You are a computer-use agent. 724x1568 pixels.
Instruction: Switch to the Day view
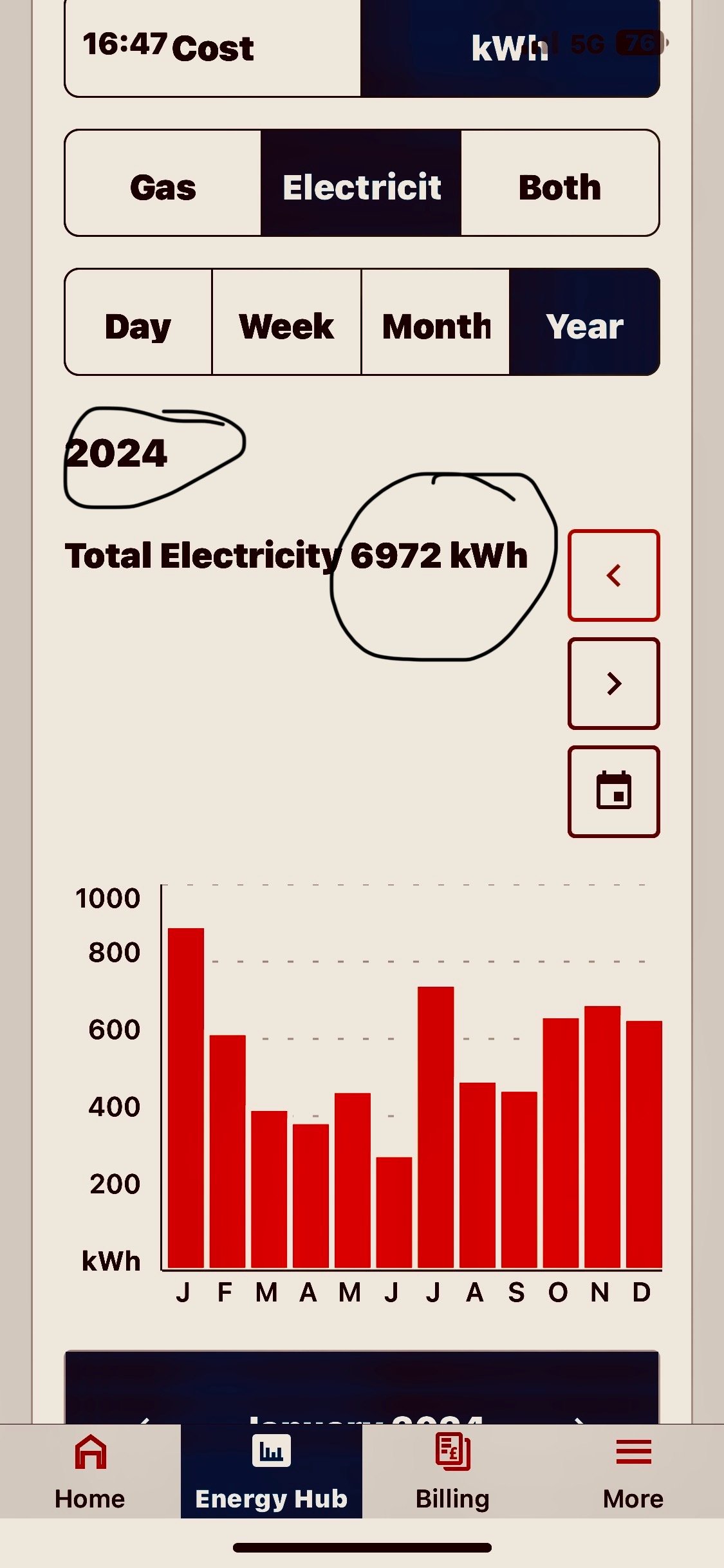[x=138, y=326]
